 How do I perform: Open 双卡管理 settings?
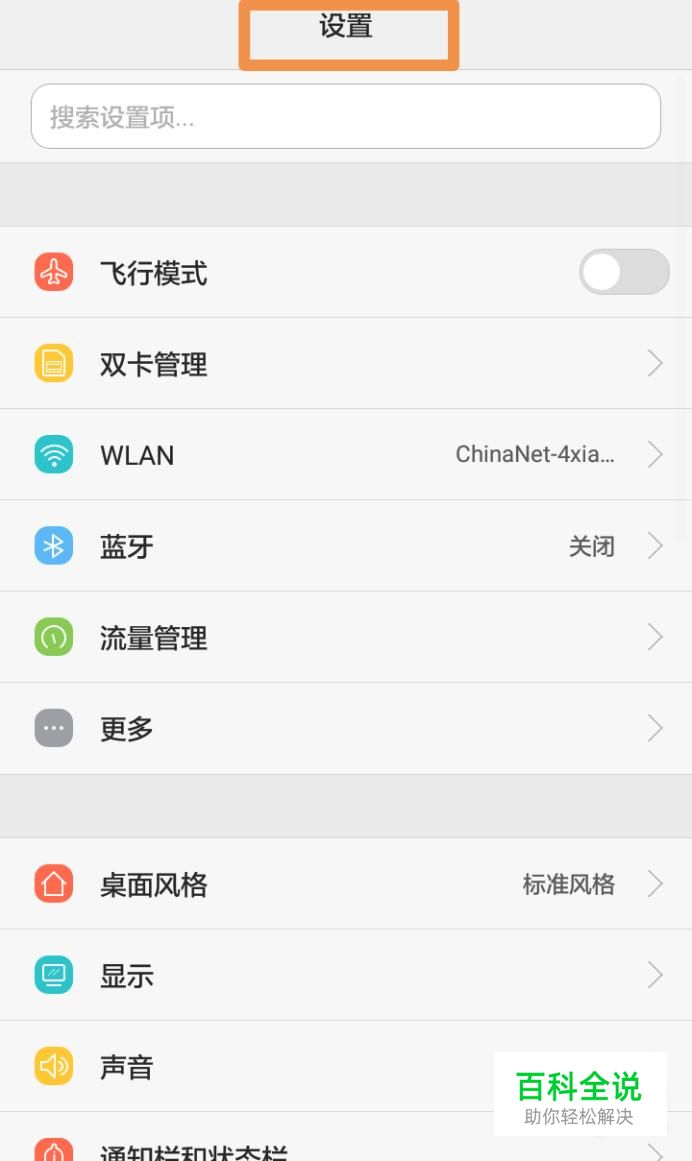(346, 364)
